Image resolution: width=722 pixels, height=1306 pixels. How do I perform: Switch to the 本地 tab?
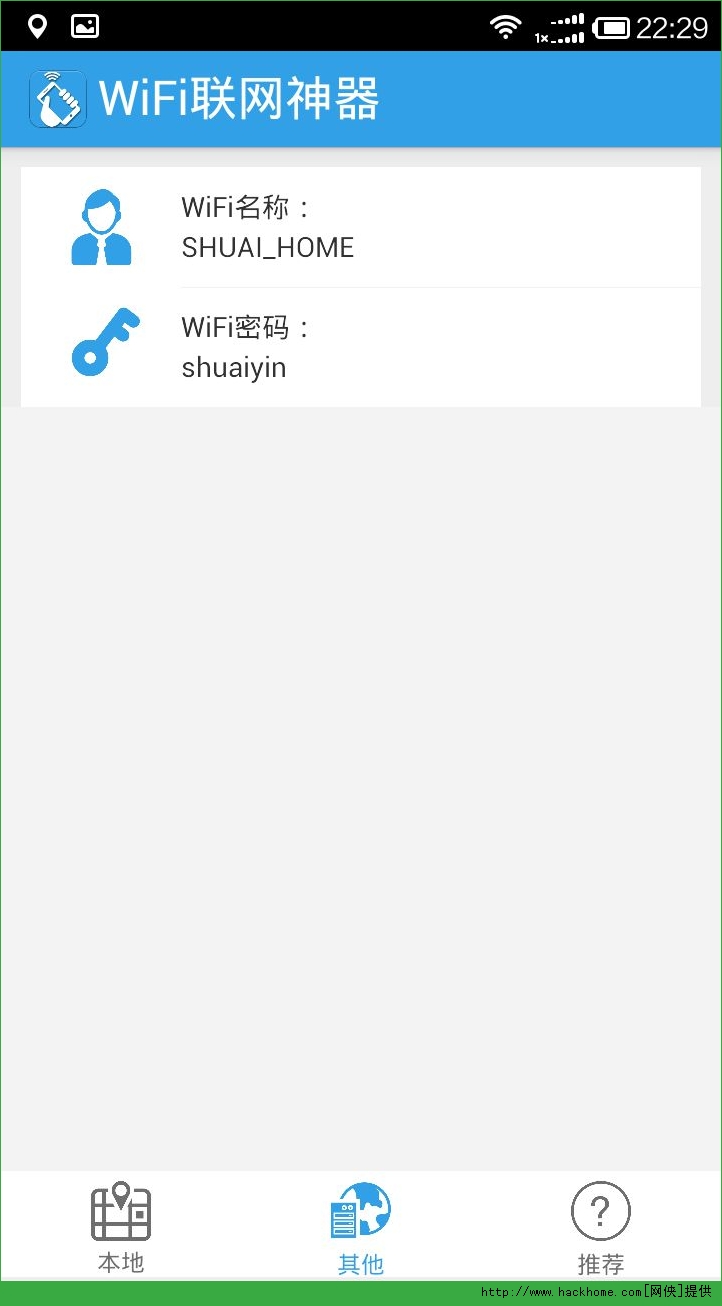tap(121, 1227)
